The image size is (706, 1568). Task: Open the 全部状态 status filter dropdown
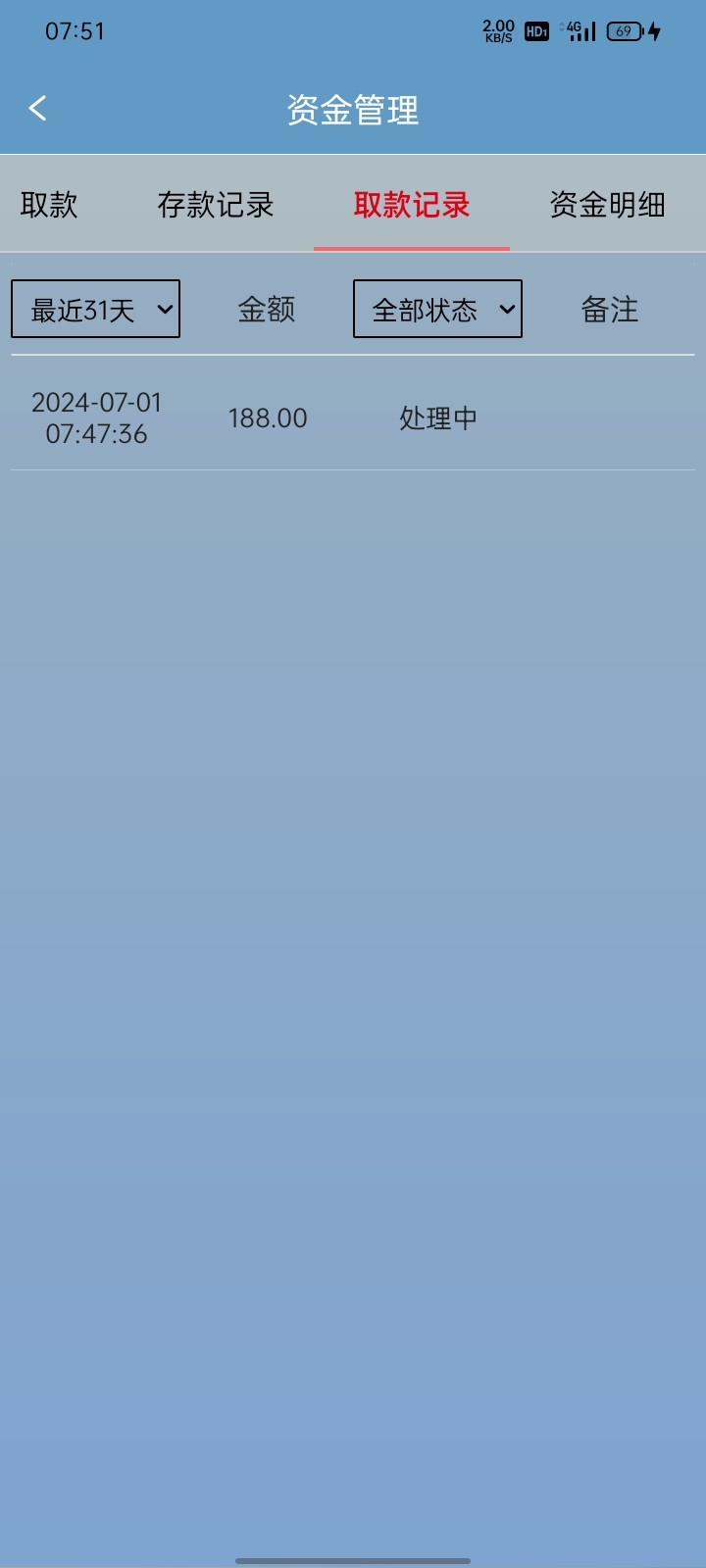click(x=437, y=309)
